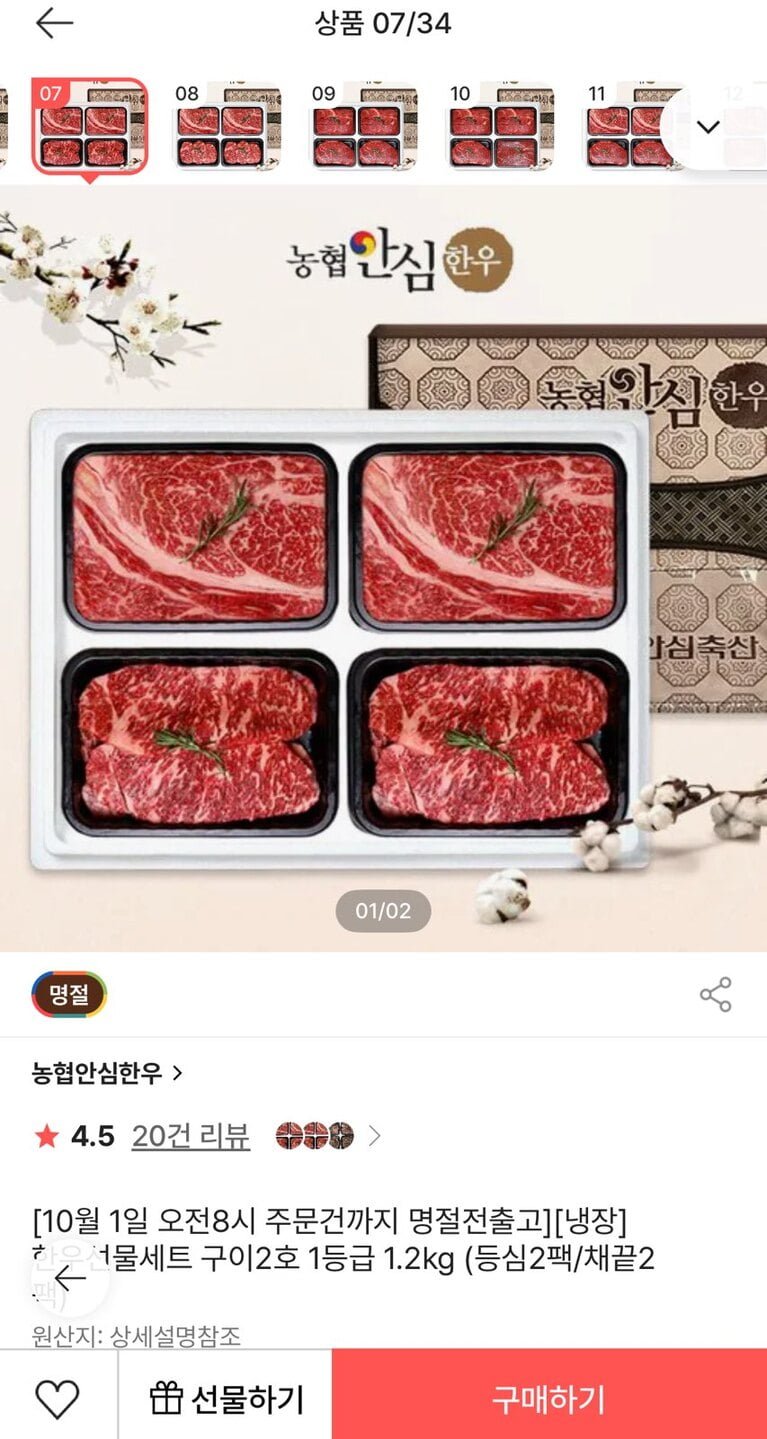Select product thumbnail 10
Viewport: 767px width, 1439px height.
499,126
